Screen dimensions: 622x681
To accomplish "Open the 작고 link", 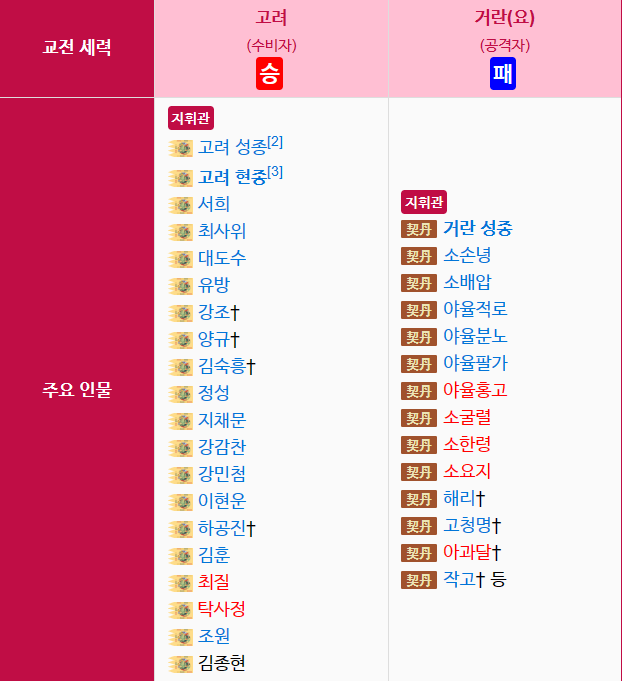I will tap(459, 579).
